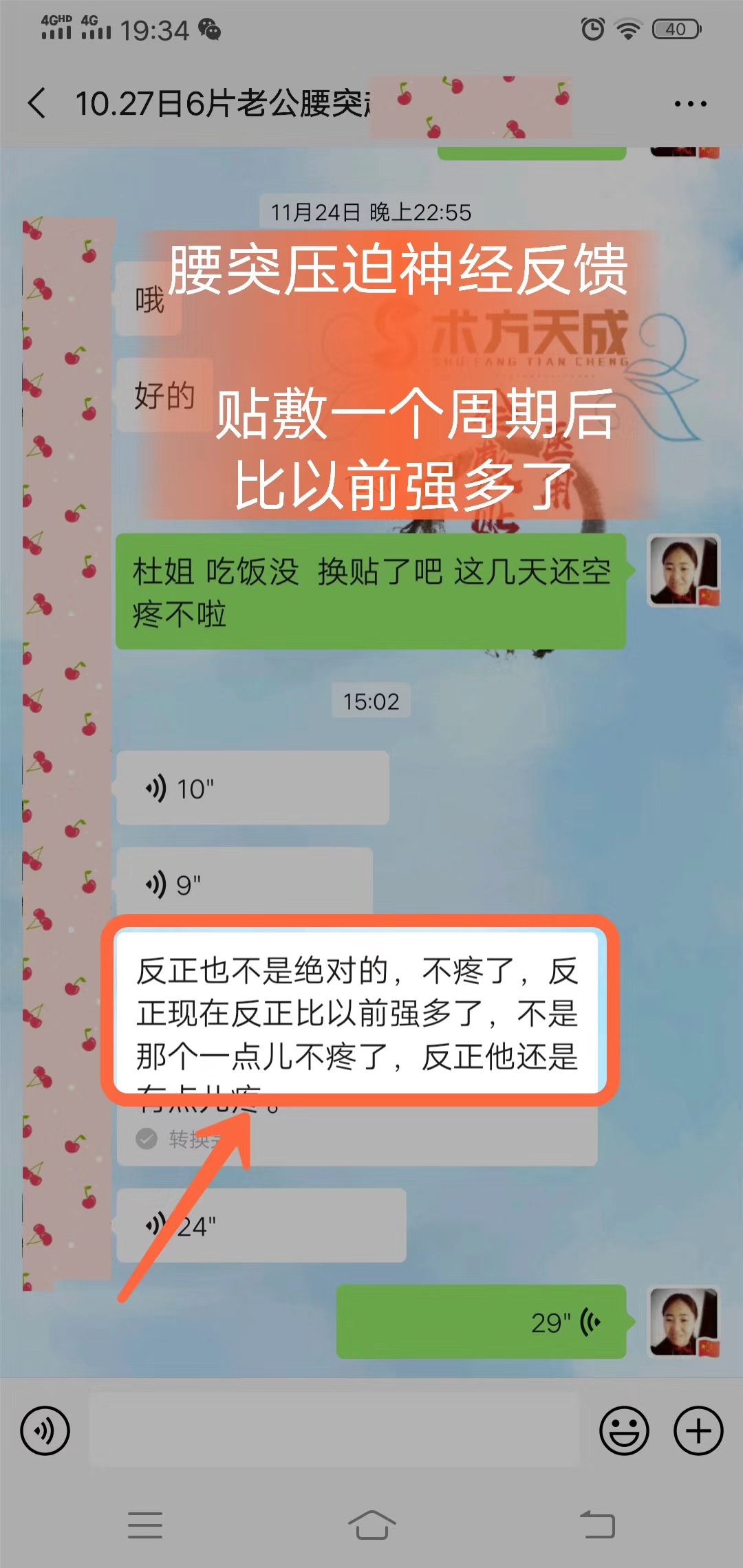Open the sender's avatar beside 杜姐 message
This screenshot has height=1568, width=743.
[x=683, y=571]
